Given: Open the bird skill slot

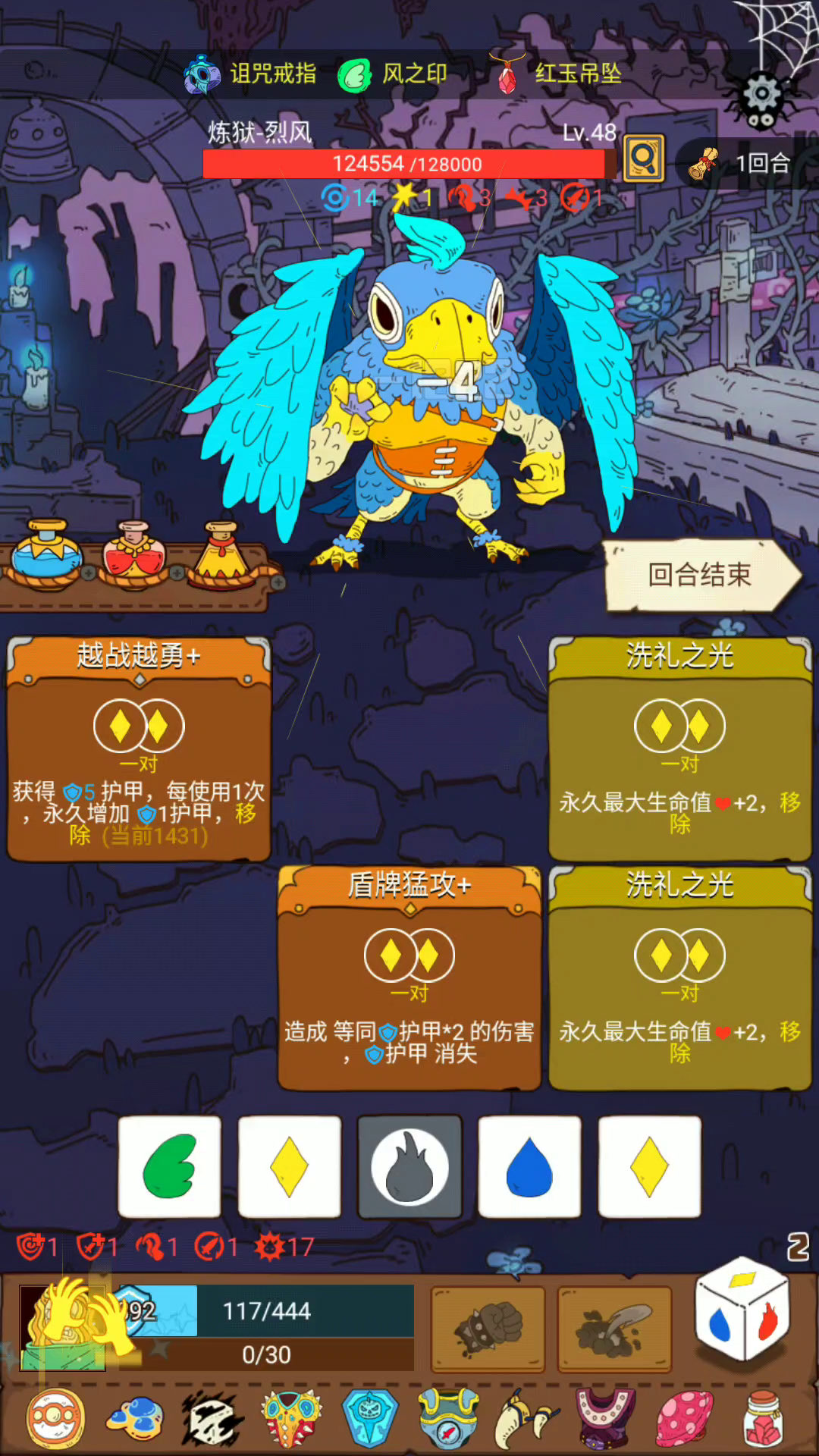Looking at the screenshot, I should point(614,1329).
